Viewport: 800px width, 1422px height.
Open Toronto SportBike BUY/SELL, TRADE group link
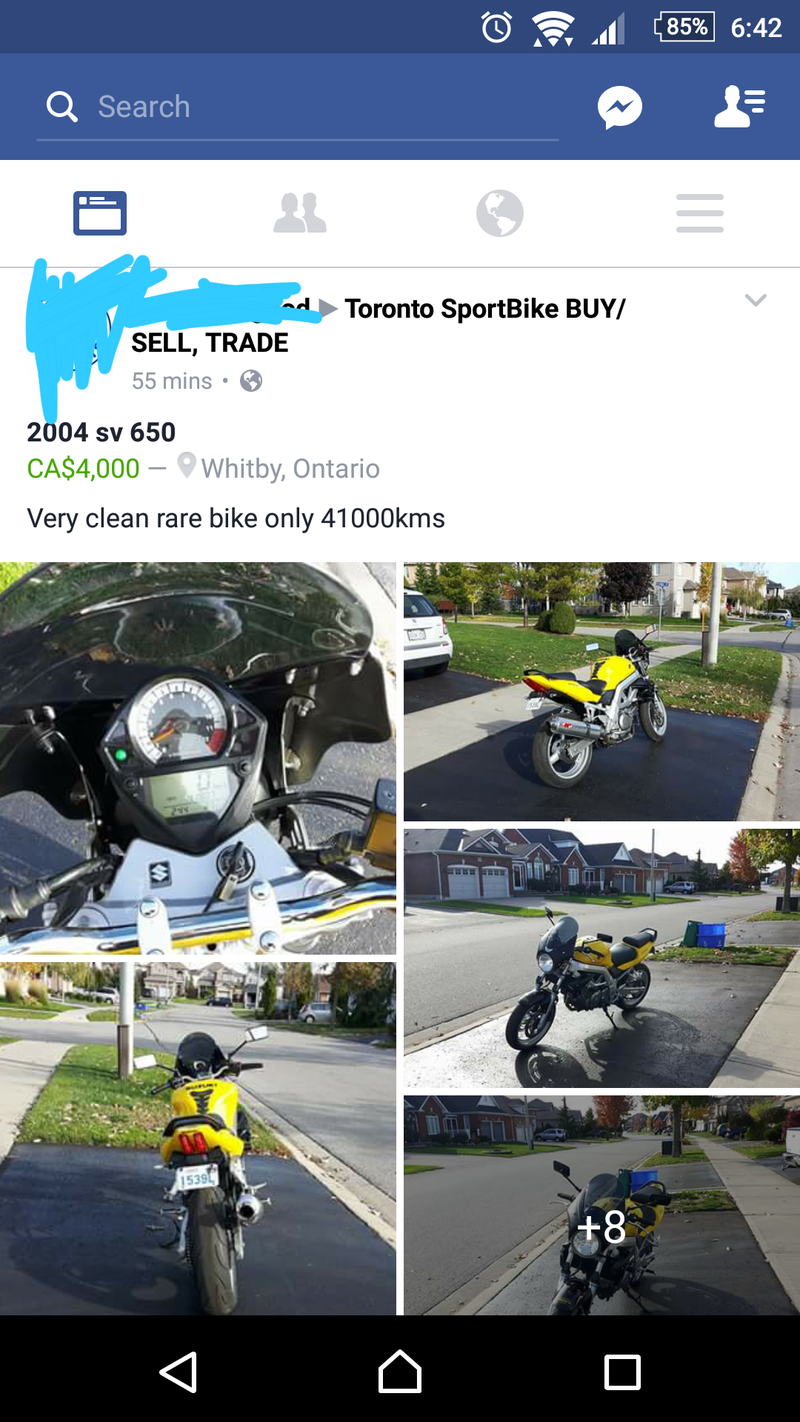click(x=484, y=309)
